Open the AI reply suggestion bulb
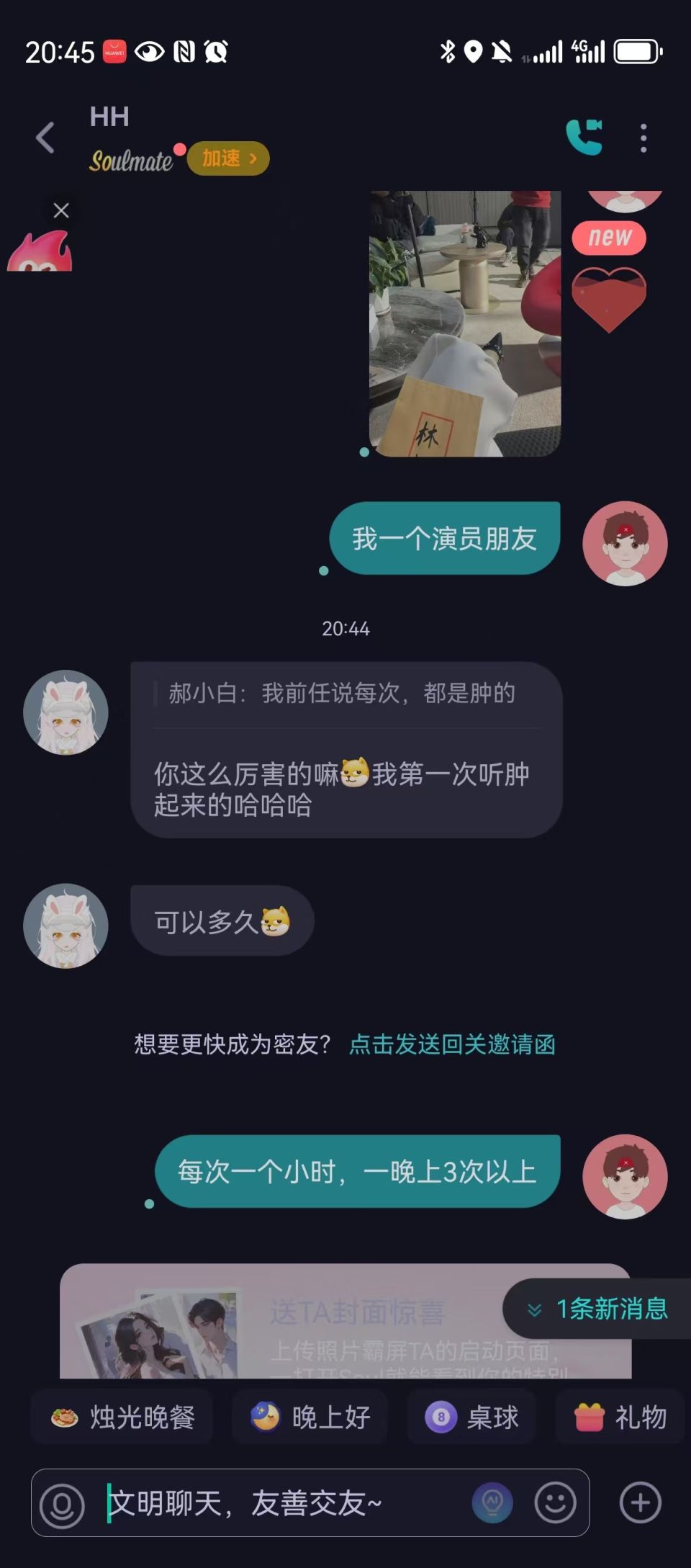This screenshot has height=1568, width=691. tap(492, 1503)
